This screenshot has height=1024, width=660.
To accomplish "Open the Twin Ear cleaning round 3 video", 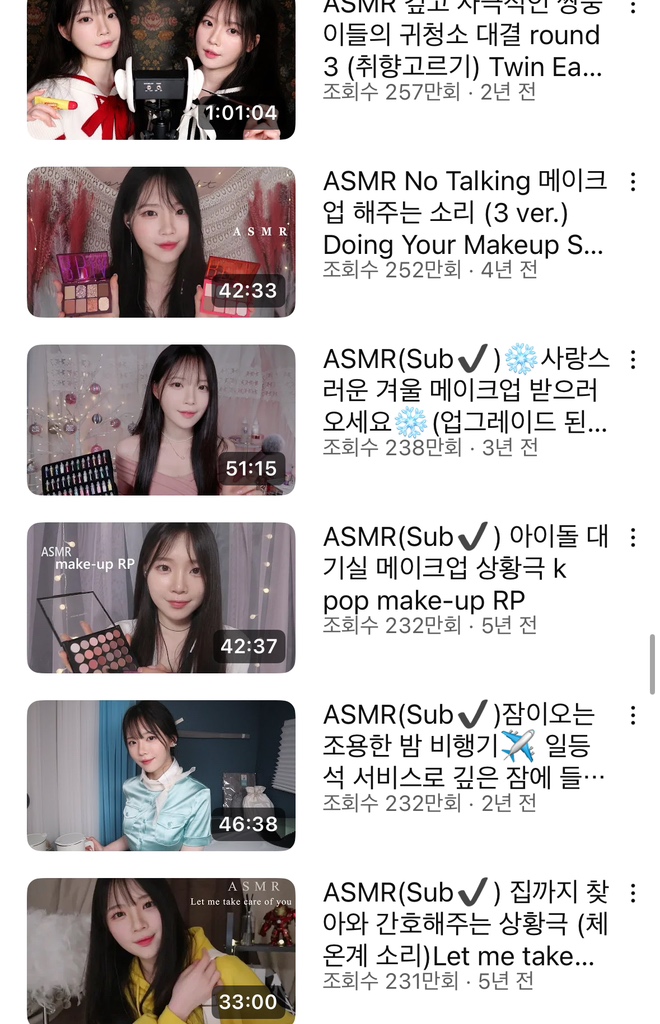I will pyautogui.click(x=161, y=70).
